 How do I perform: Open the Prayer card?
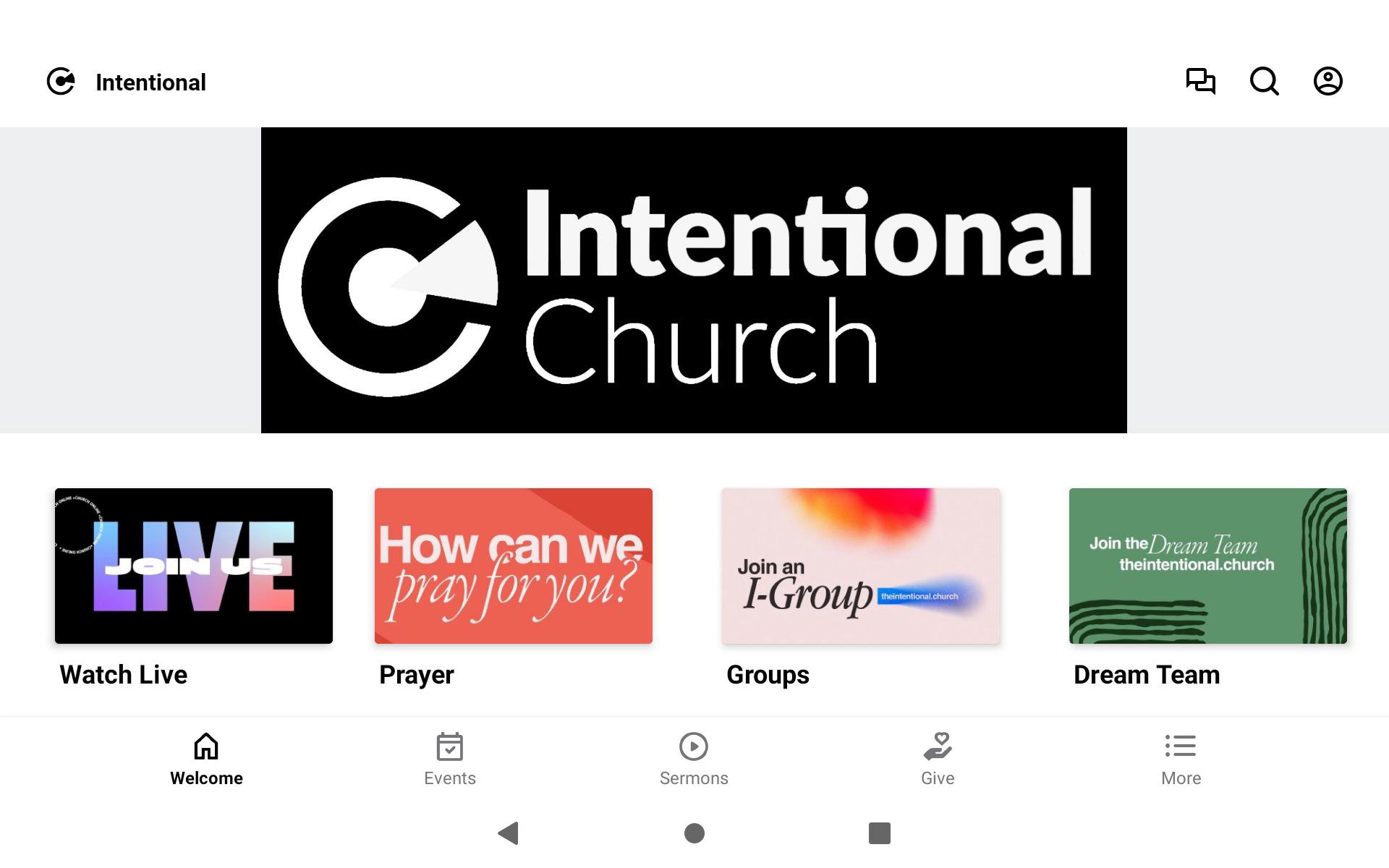[513, 566]
